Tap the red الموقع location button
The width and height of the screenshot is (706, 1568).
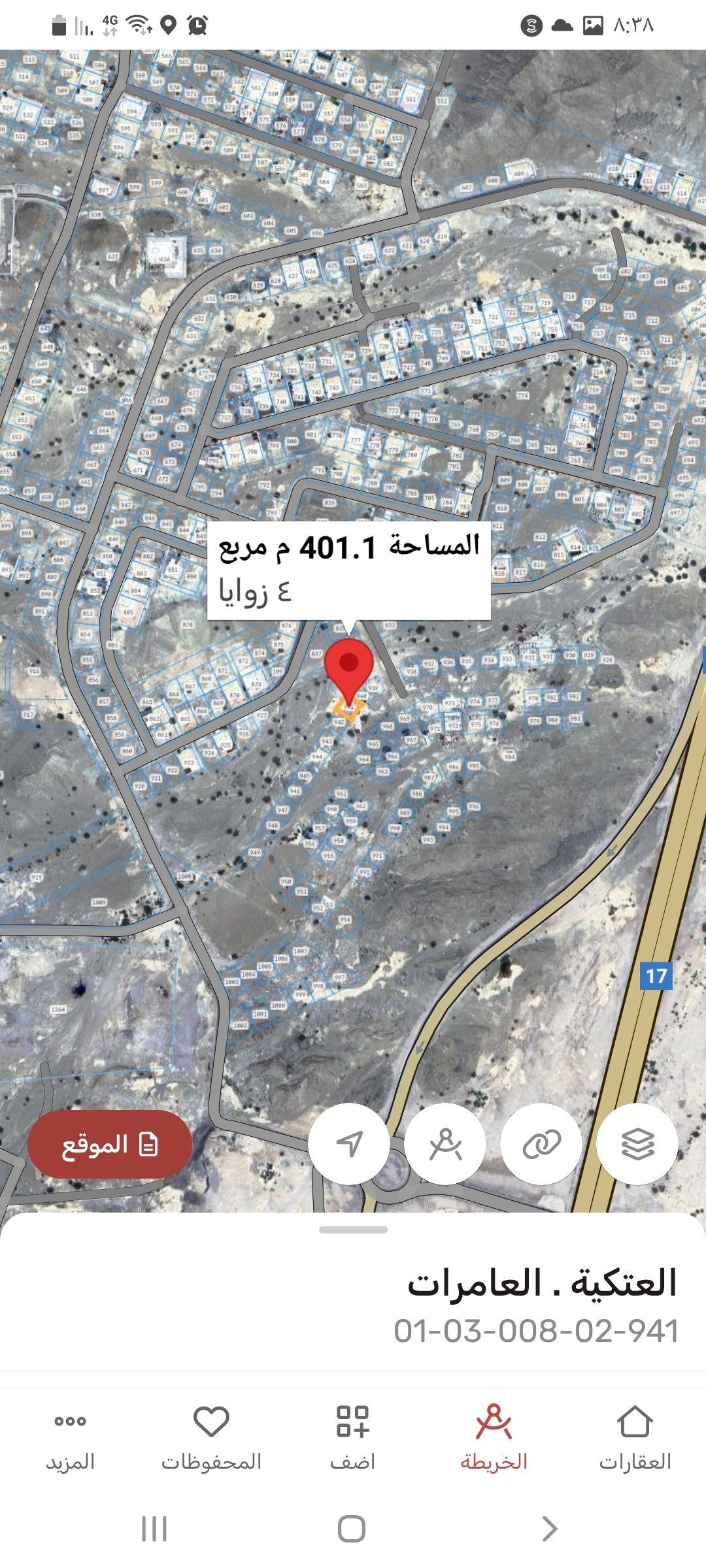(x=110, y=1144)
